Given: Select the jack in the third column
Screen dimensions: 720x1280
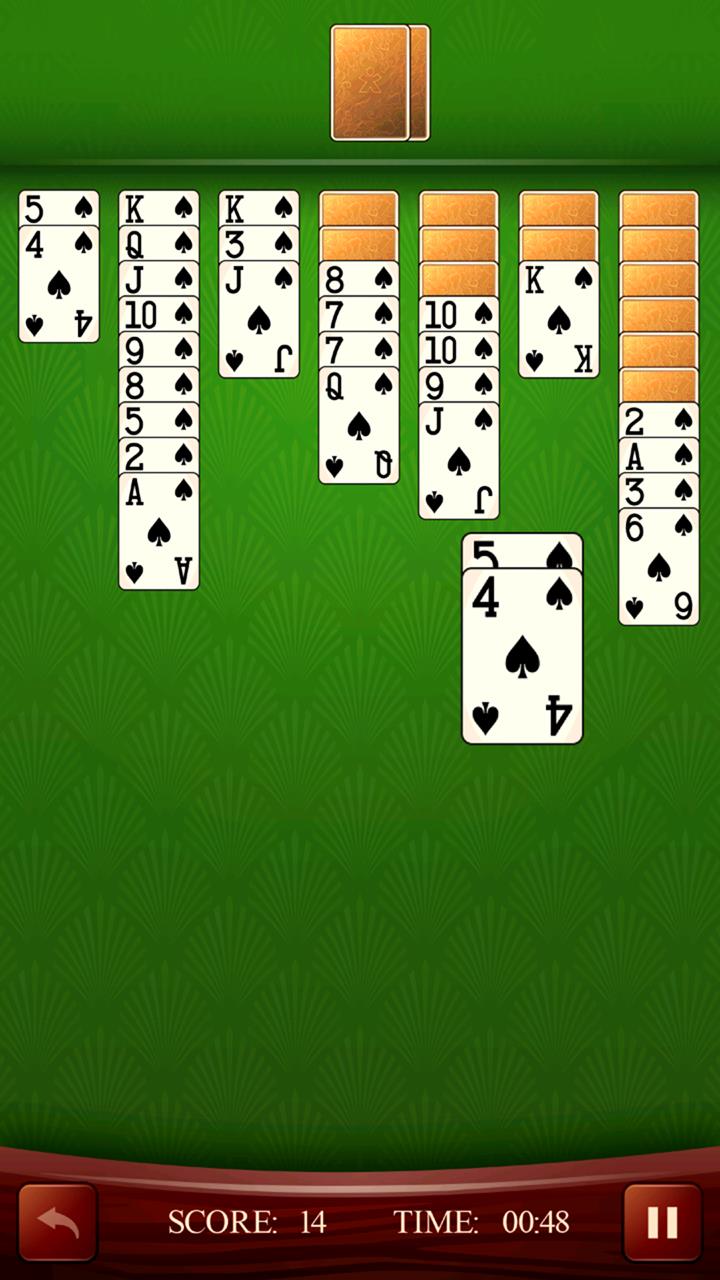Looking at the screenshot, I should point(259,319).
